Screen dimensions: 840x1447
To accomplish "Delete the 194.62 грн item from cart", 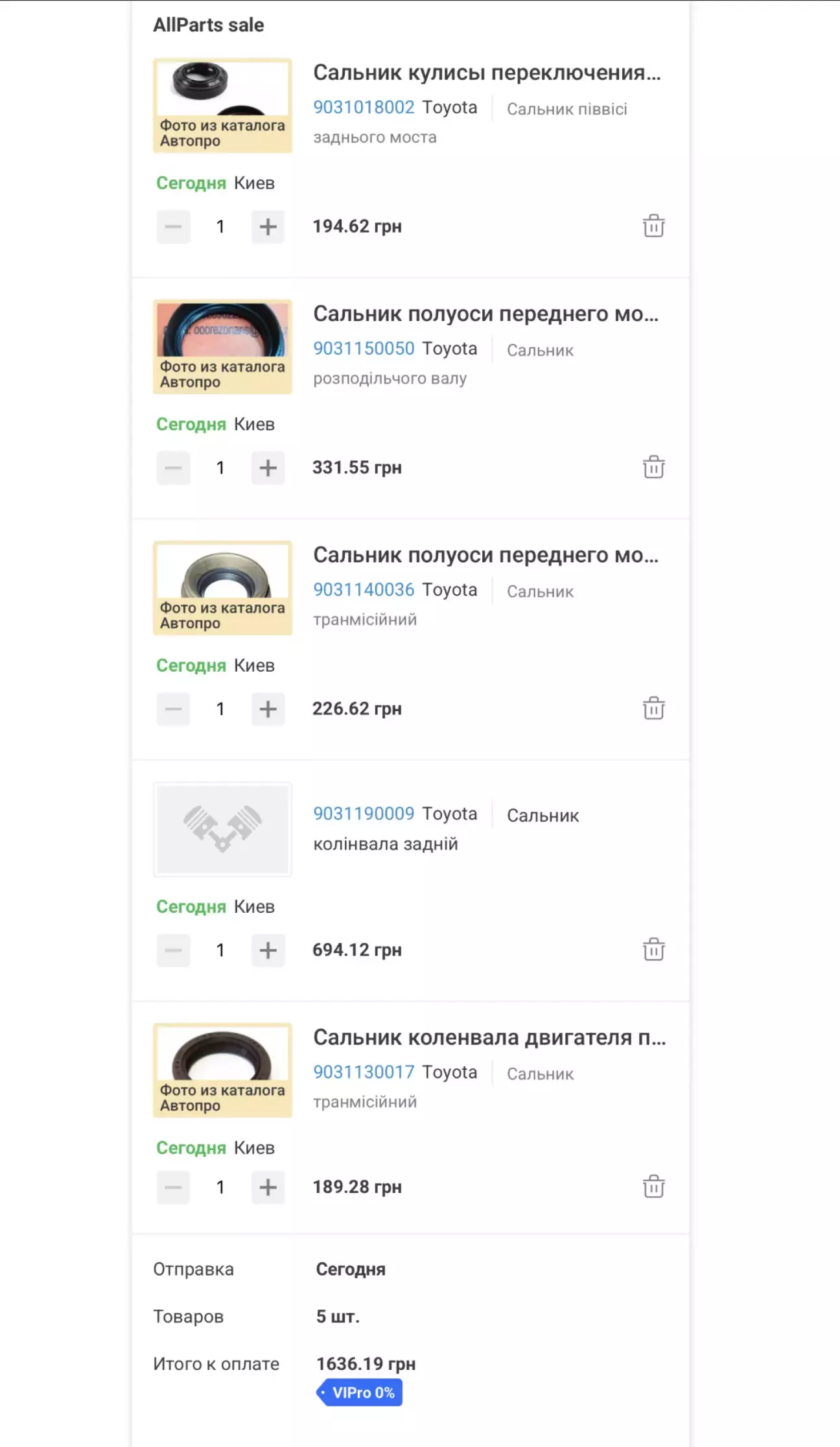I will pos(653,226).
